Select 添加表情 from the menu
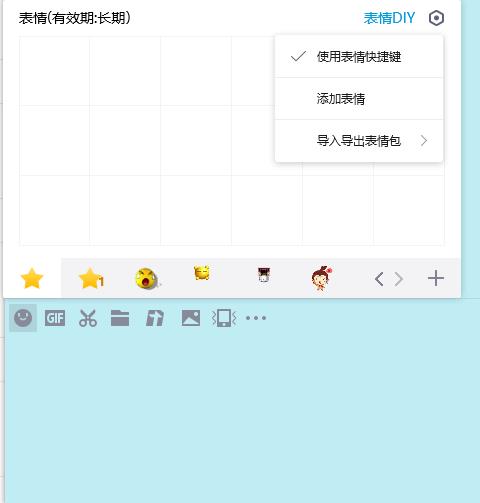Image resolution: width=480 pixels, height=503 pixels. click(359, 99)
